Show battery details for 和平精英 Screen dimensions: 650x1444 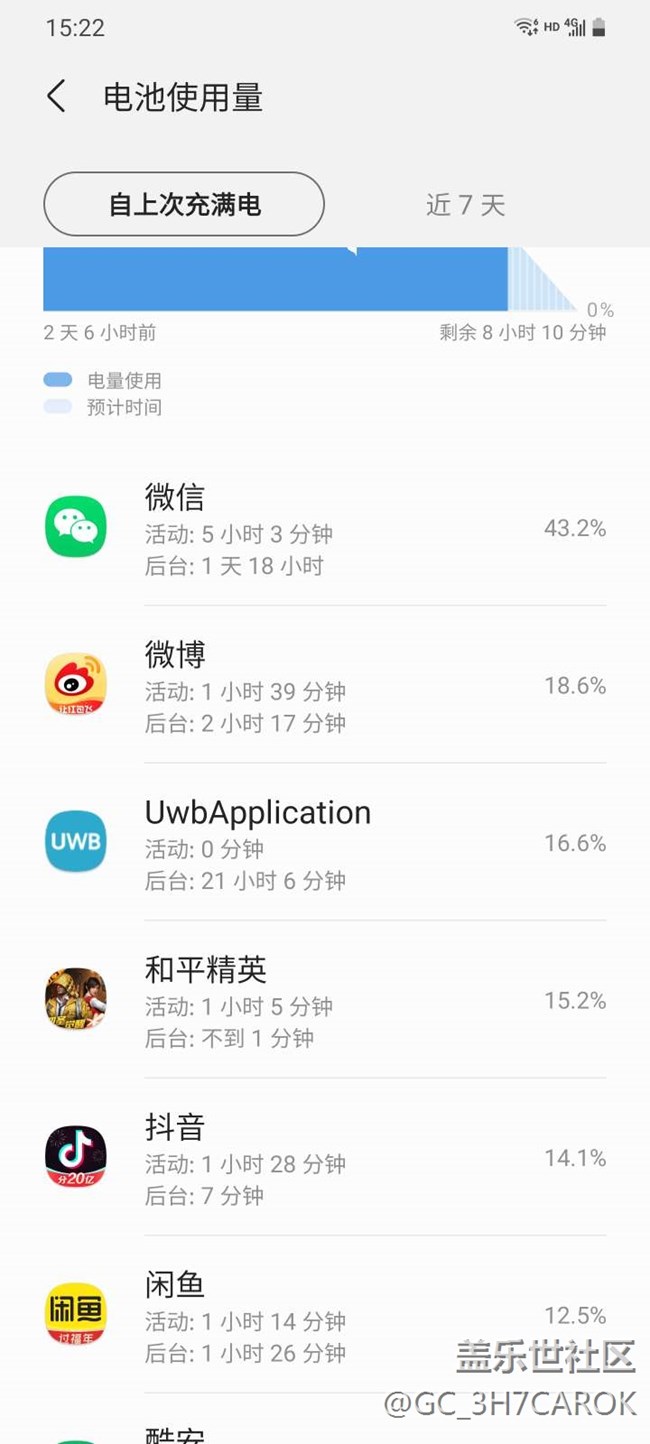point(325,1001)
